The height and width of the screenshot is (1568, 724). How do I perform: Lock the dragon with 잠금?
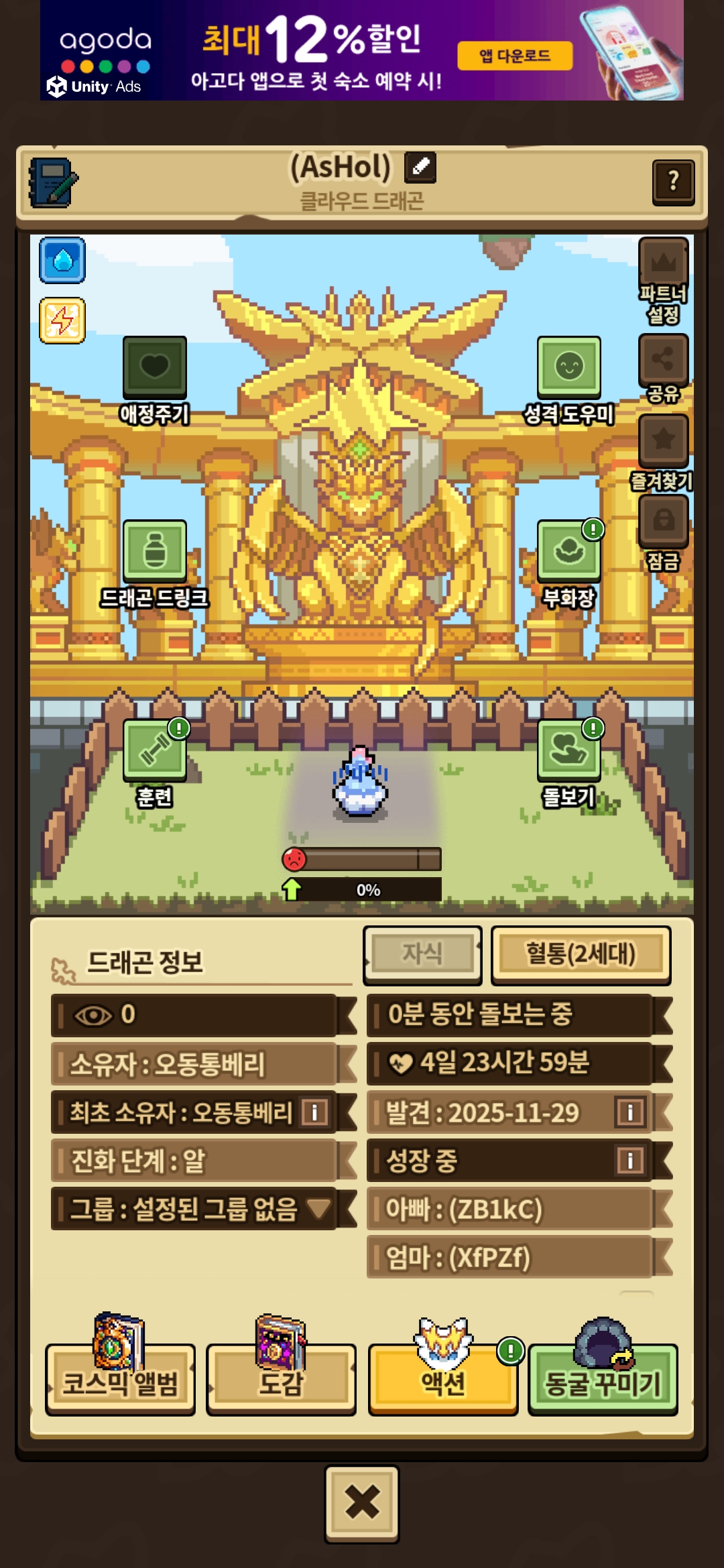663,521
